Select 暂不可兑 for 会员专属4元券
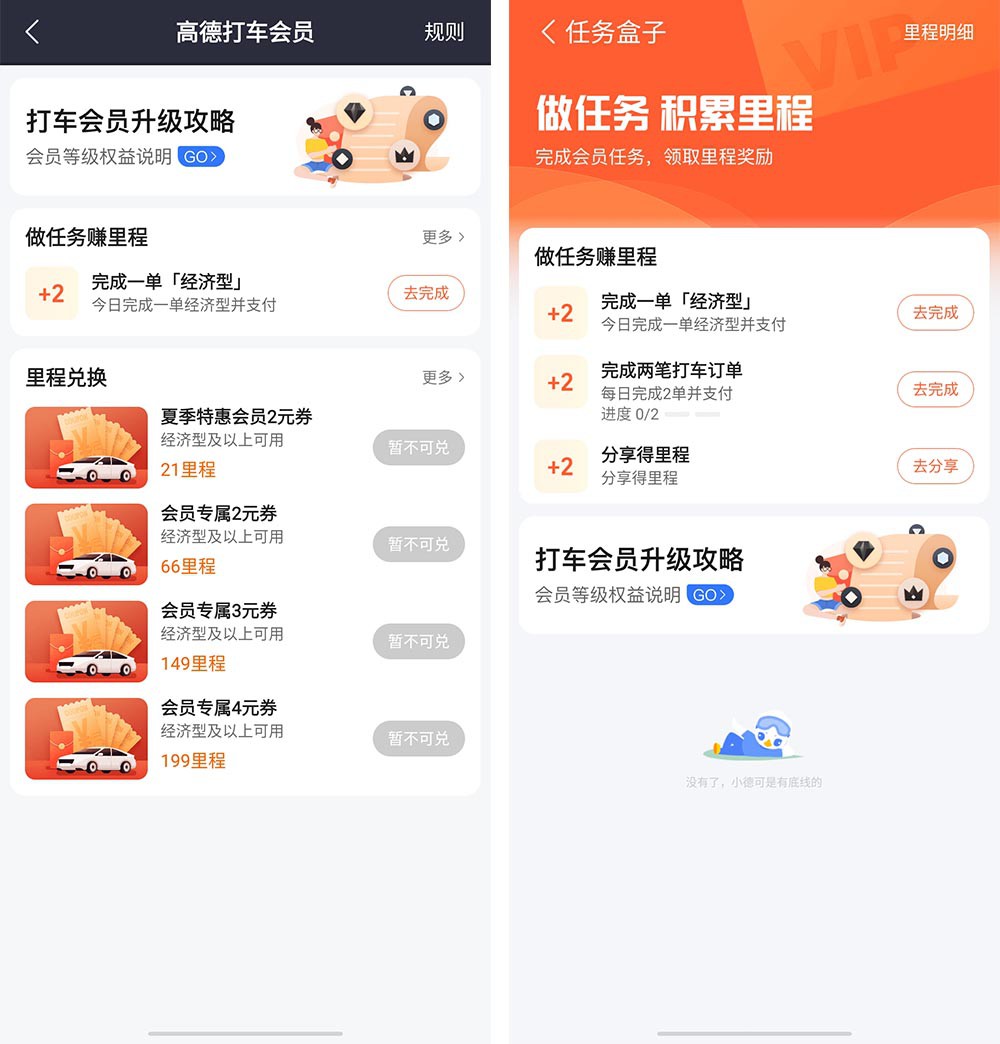This screenshot has height=1044, width=1000. 418,738
